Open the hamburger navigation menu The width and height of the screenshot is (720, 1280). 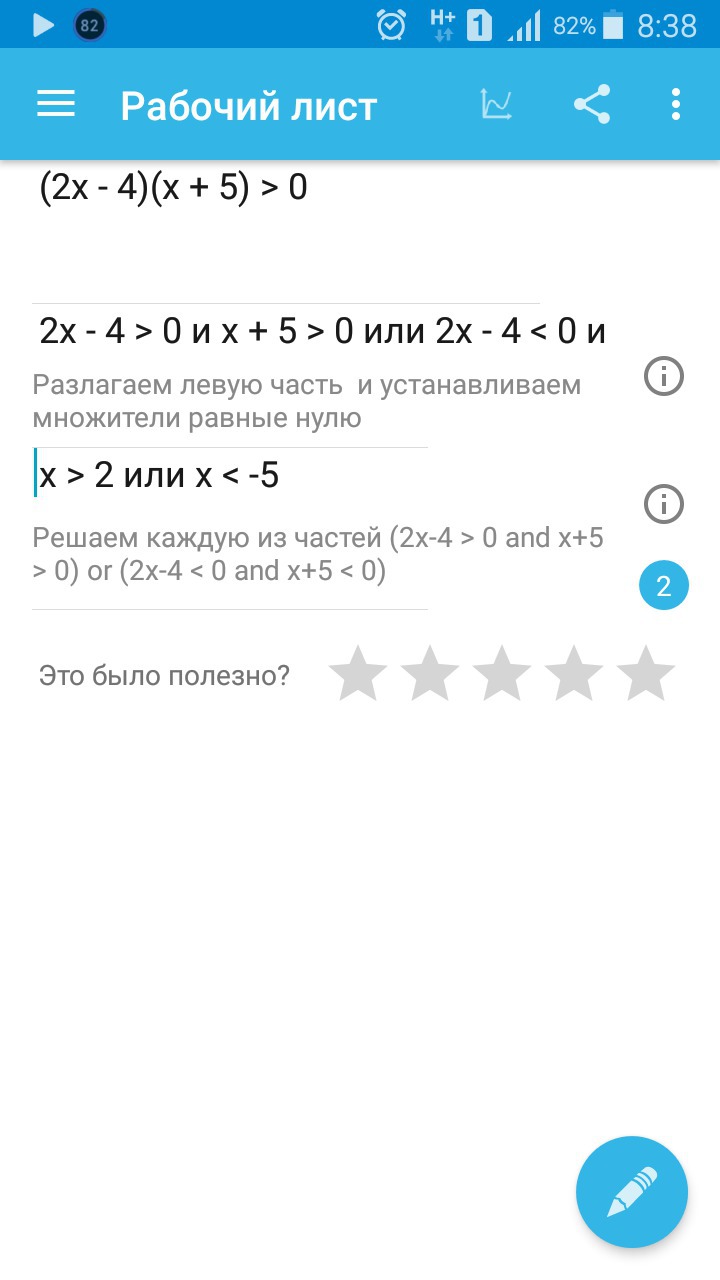tap(56, 104)
